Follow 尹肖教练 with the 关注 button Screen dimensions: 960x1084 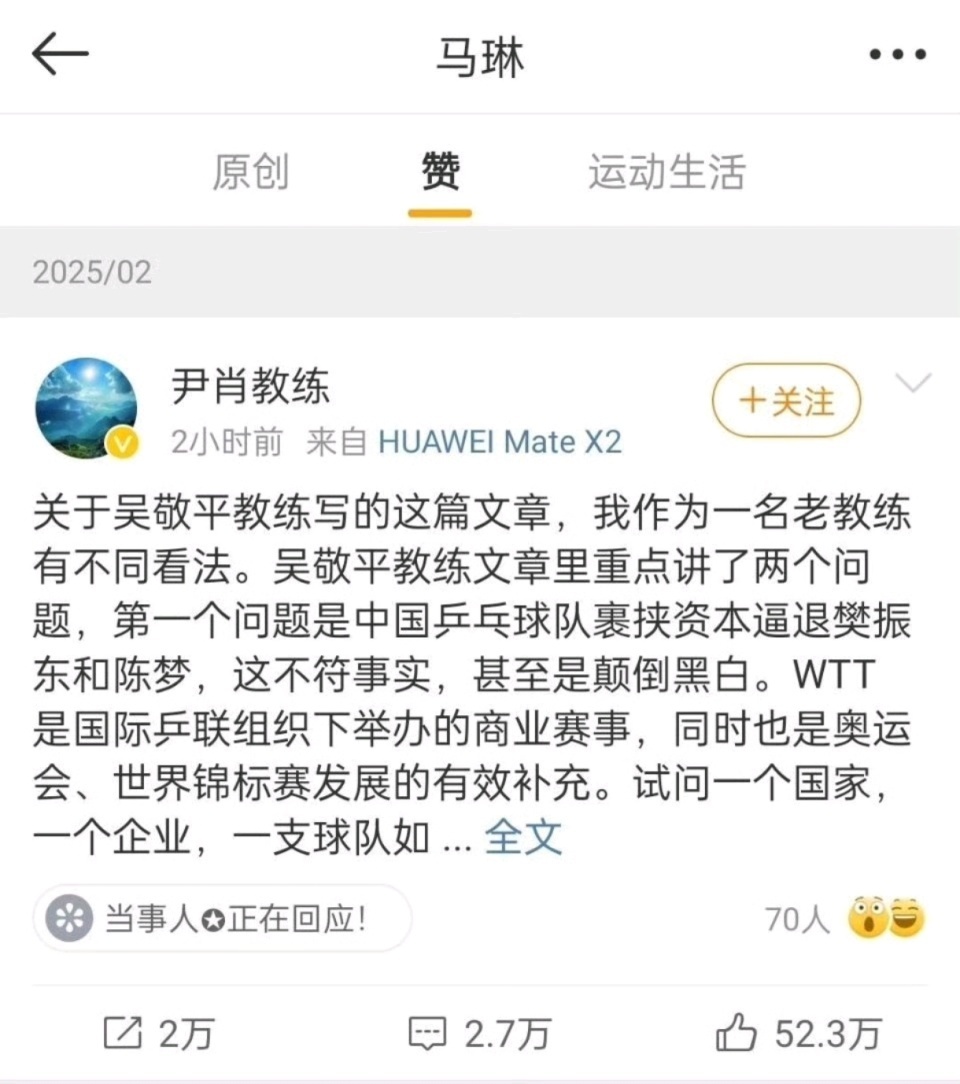[786, 401]
